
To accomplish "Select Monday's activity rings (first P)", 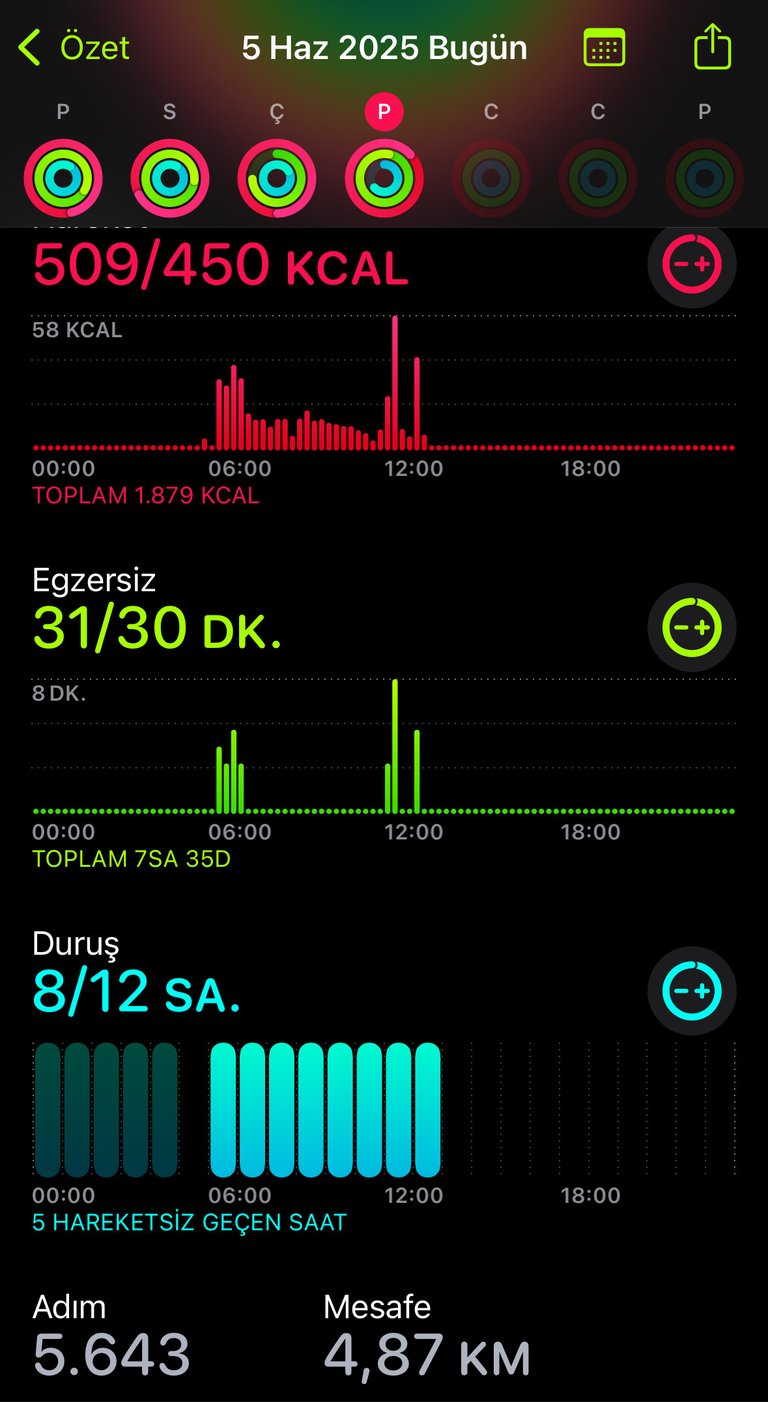I will pyautogui.click(x=63, y=179).
